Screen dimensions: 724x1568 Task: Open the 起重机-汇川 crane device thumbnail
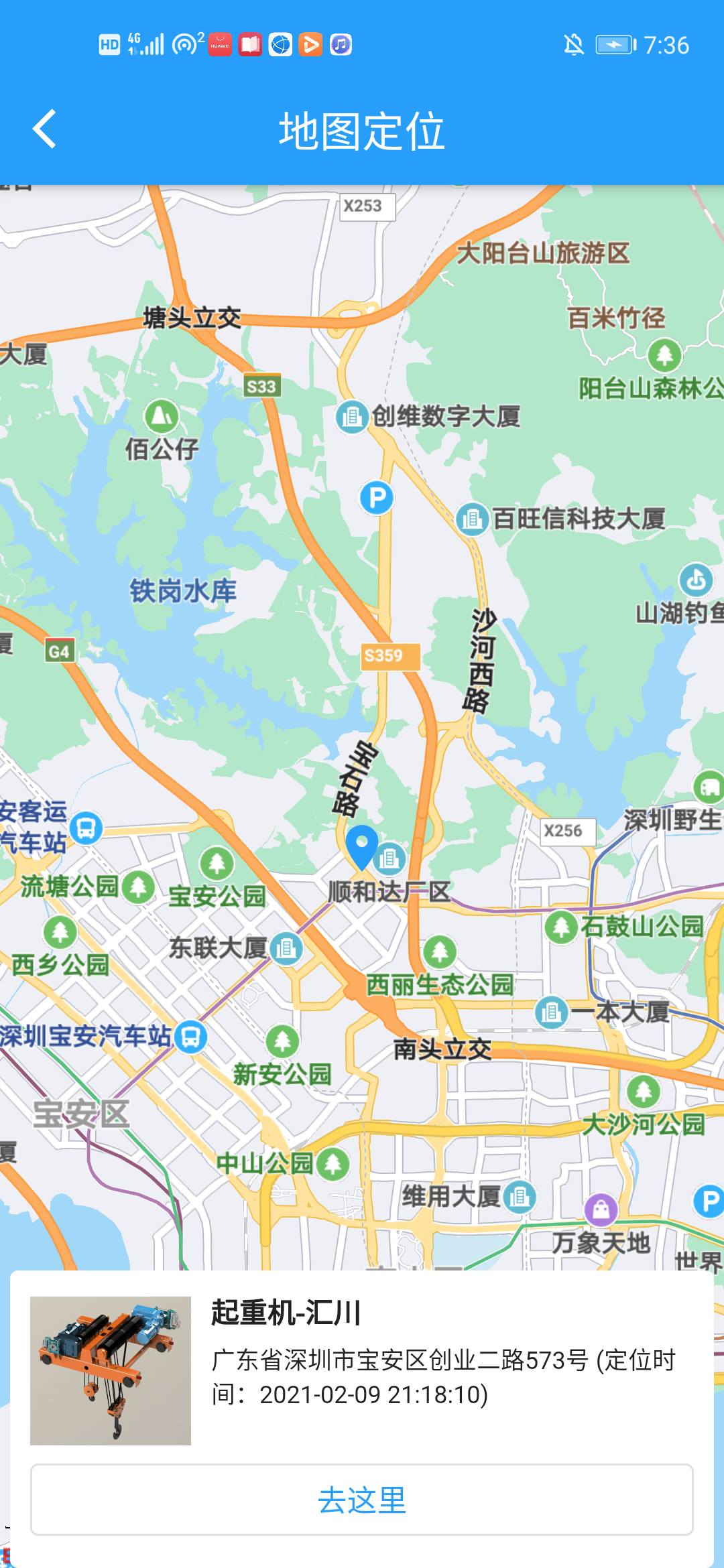(x=111, y=1370)
